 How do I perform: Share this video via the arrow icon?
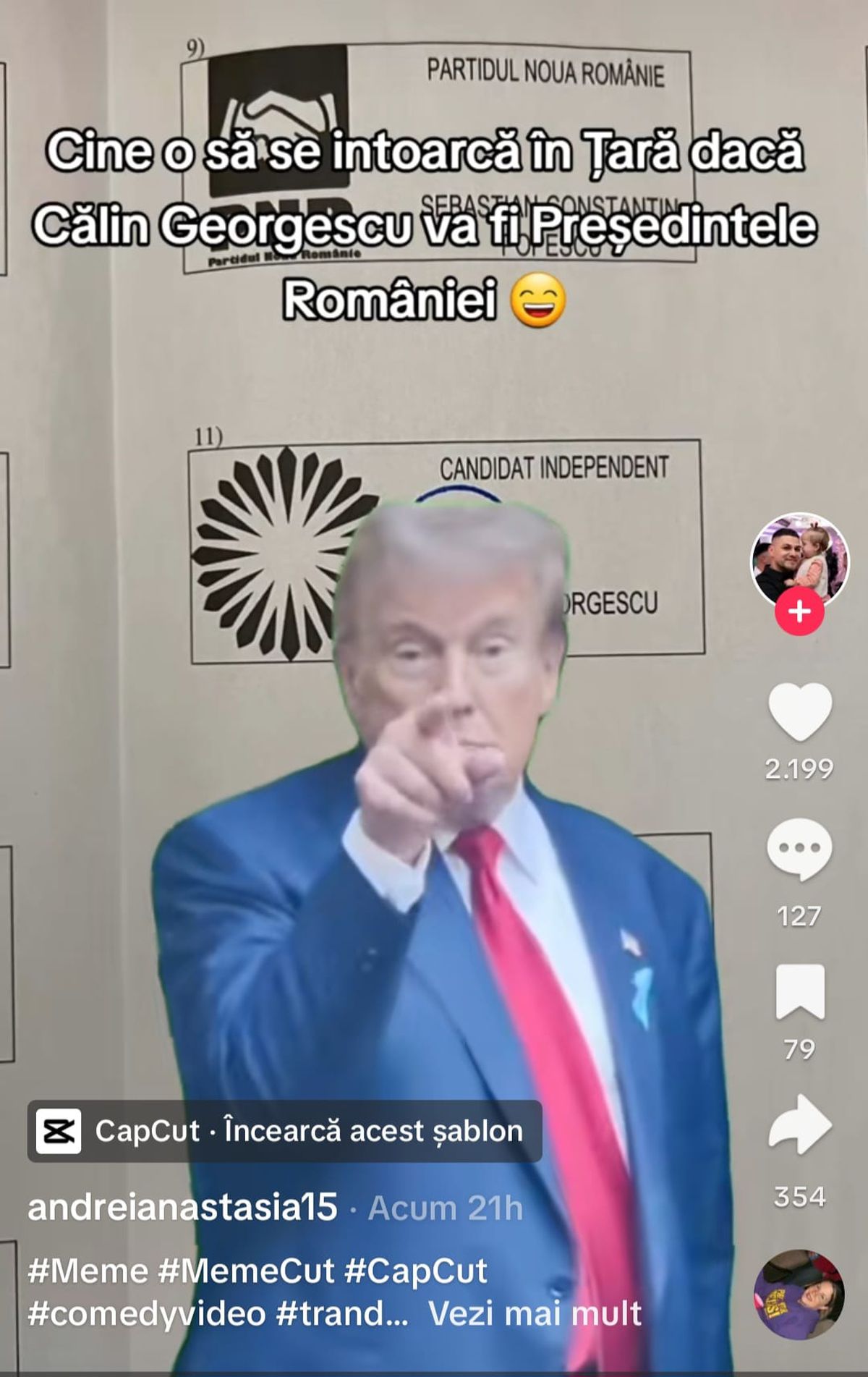[799, 1125]
